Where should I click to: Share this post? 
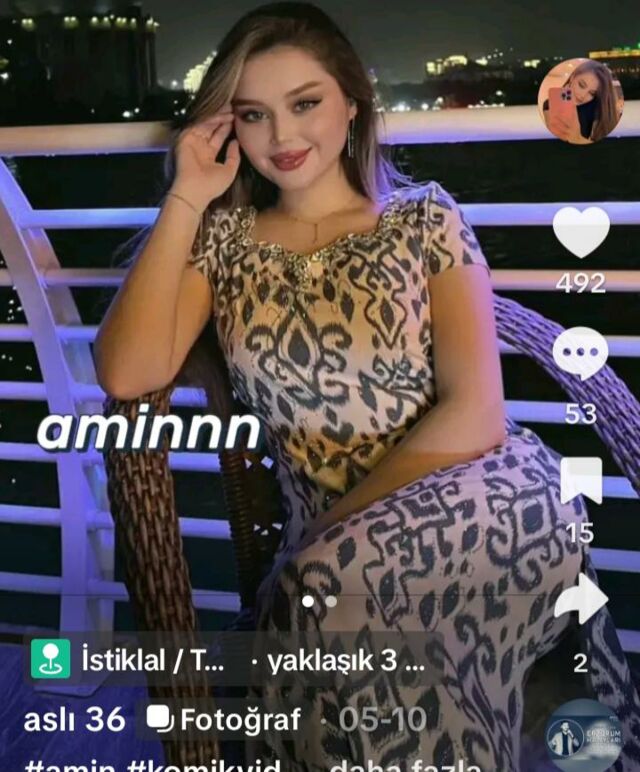click(x=581, y=601)
